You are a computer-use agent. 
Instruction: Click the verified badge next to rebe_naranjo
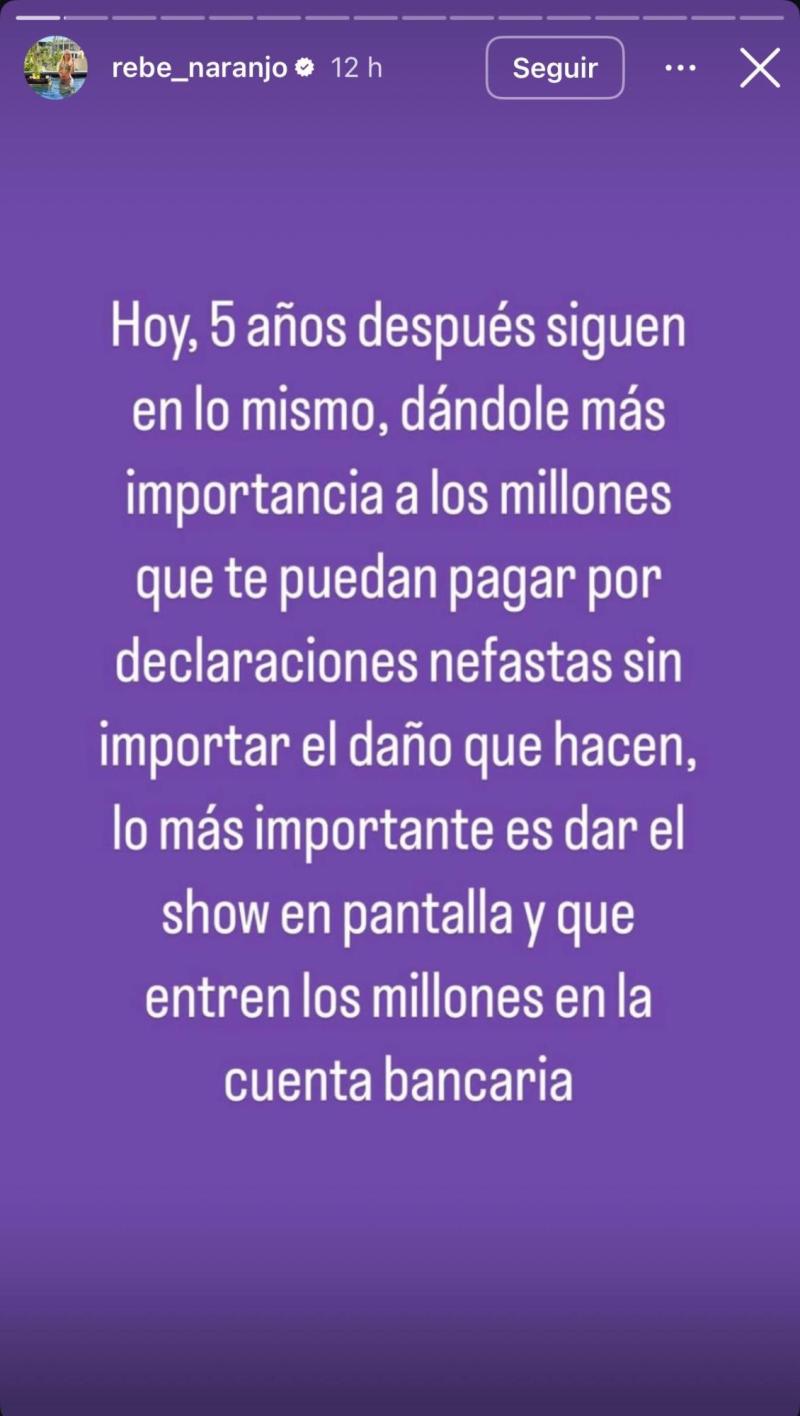click(304, 67)
